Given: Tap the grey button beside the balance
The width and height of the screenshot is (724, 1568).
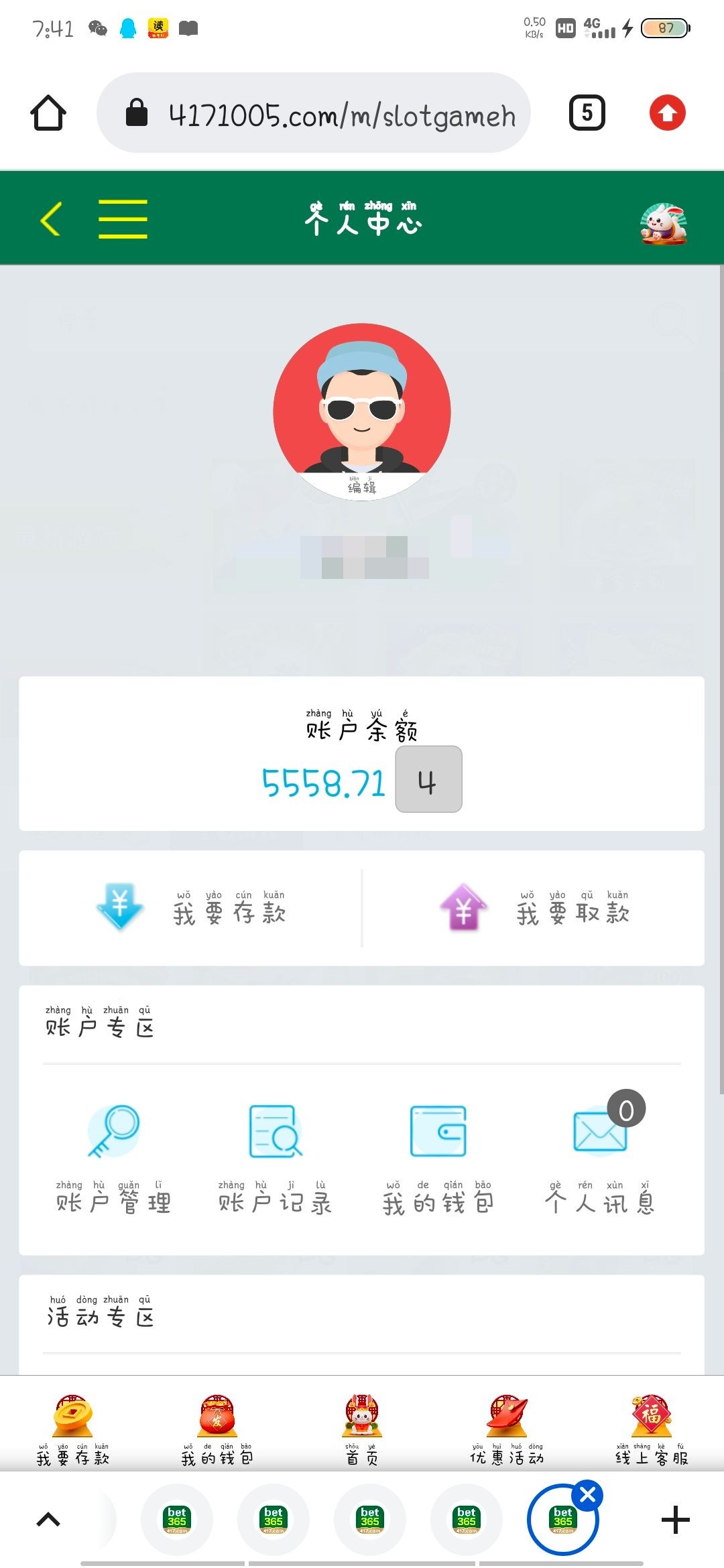Looking at the screenshot, I should tap(428, 779).
